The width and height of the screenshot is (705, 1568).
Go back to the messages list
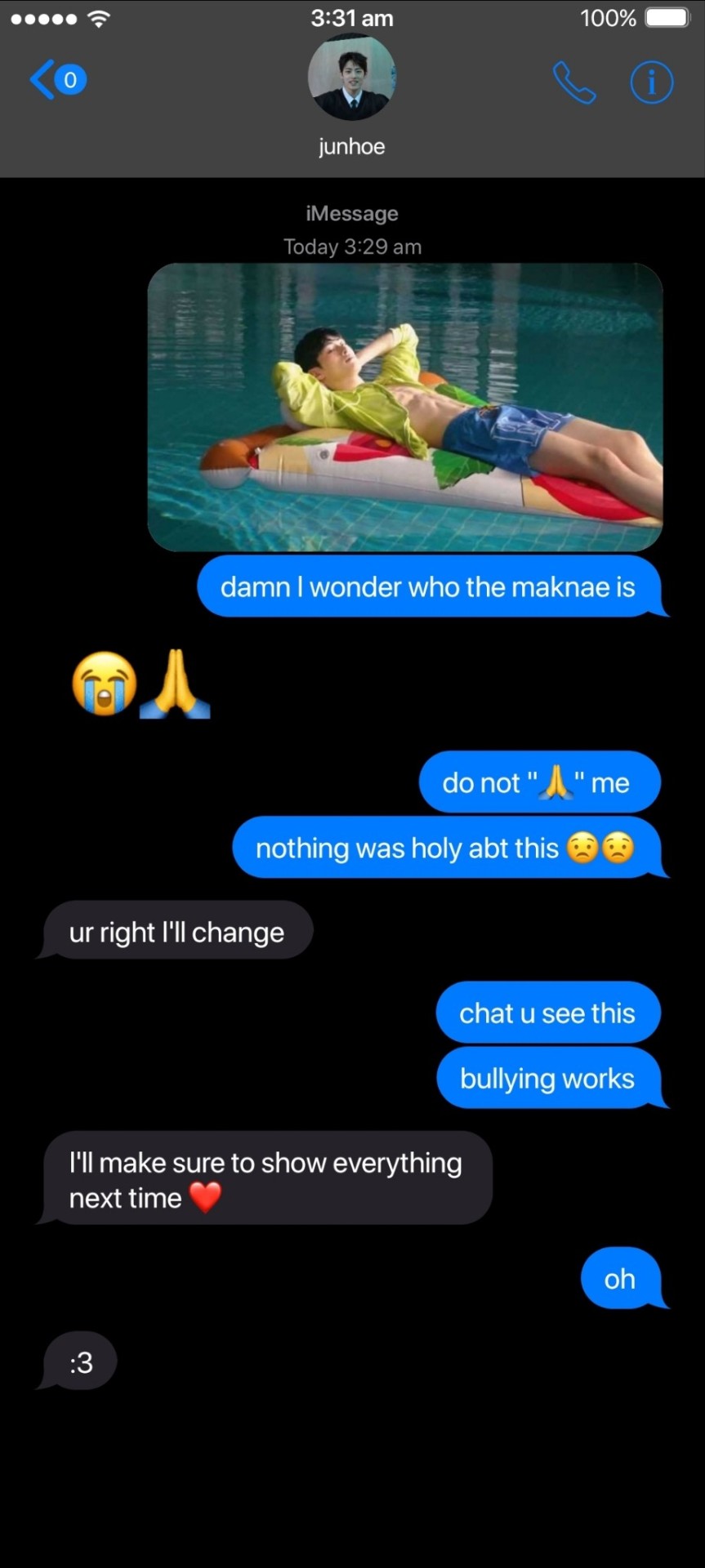click(x=56, y=80)
